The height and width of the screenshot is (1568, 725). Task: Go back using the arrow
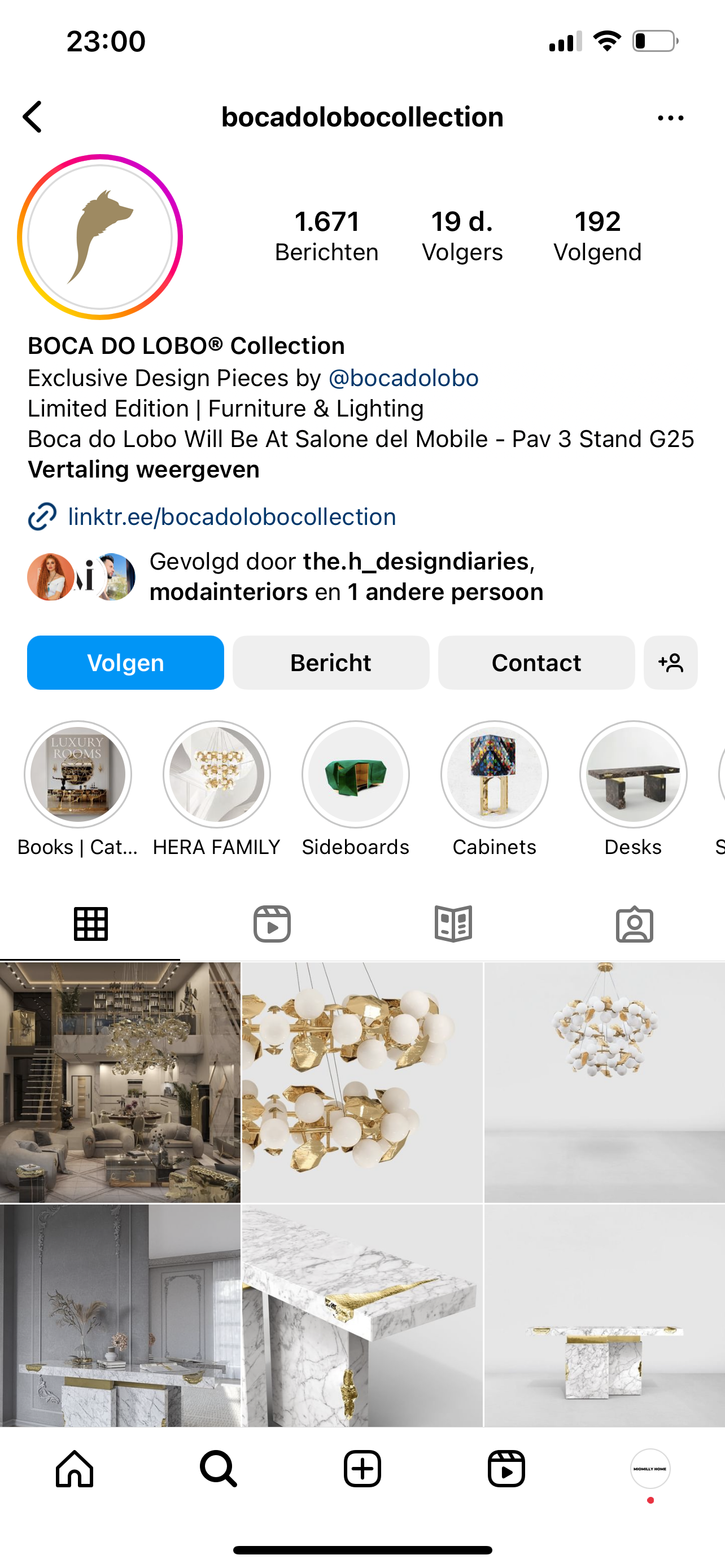(x=33, y=117)
